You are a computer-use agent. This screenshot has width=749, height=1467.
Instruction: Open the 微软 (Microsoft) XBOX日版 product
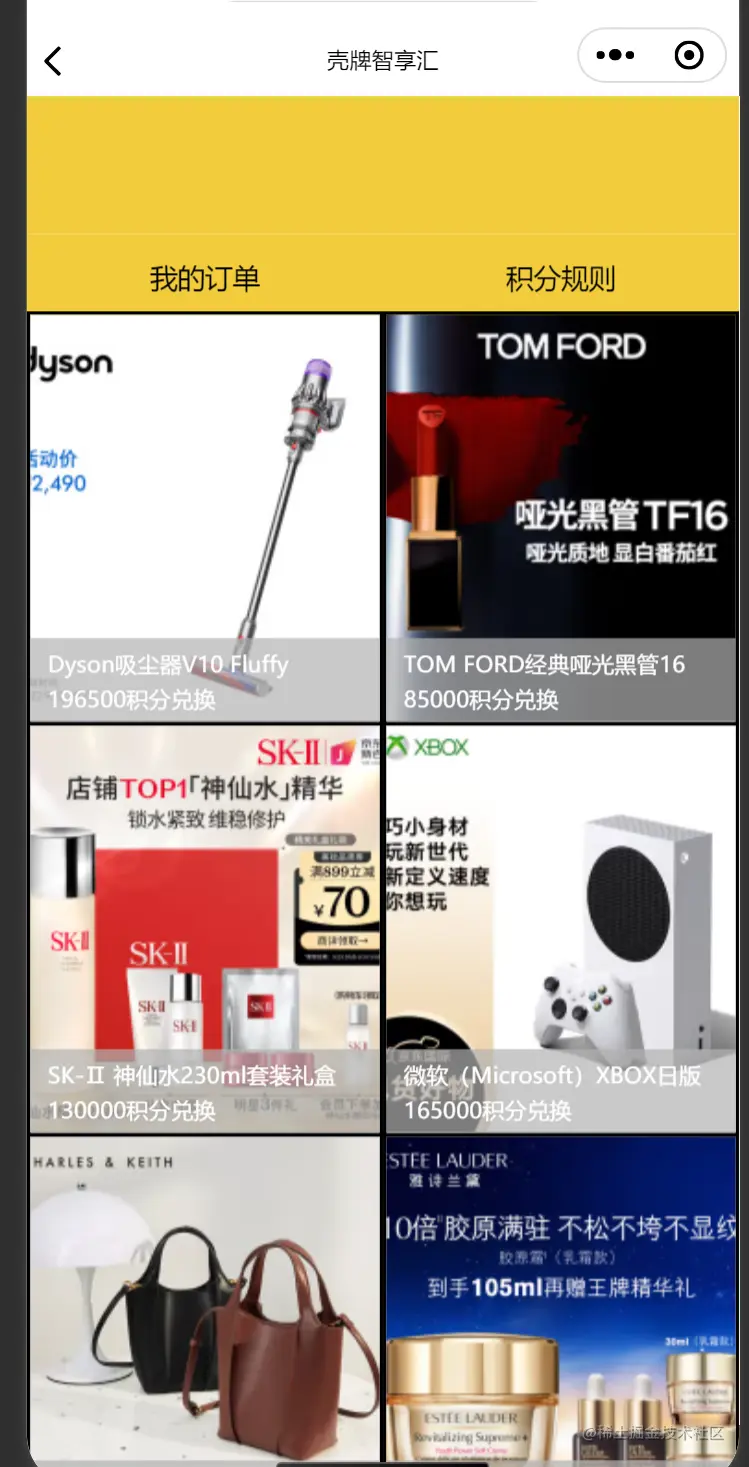[561, 927]
